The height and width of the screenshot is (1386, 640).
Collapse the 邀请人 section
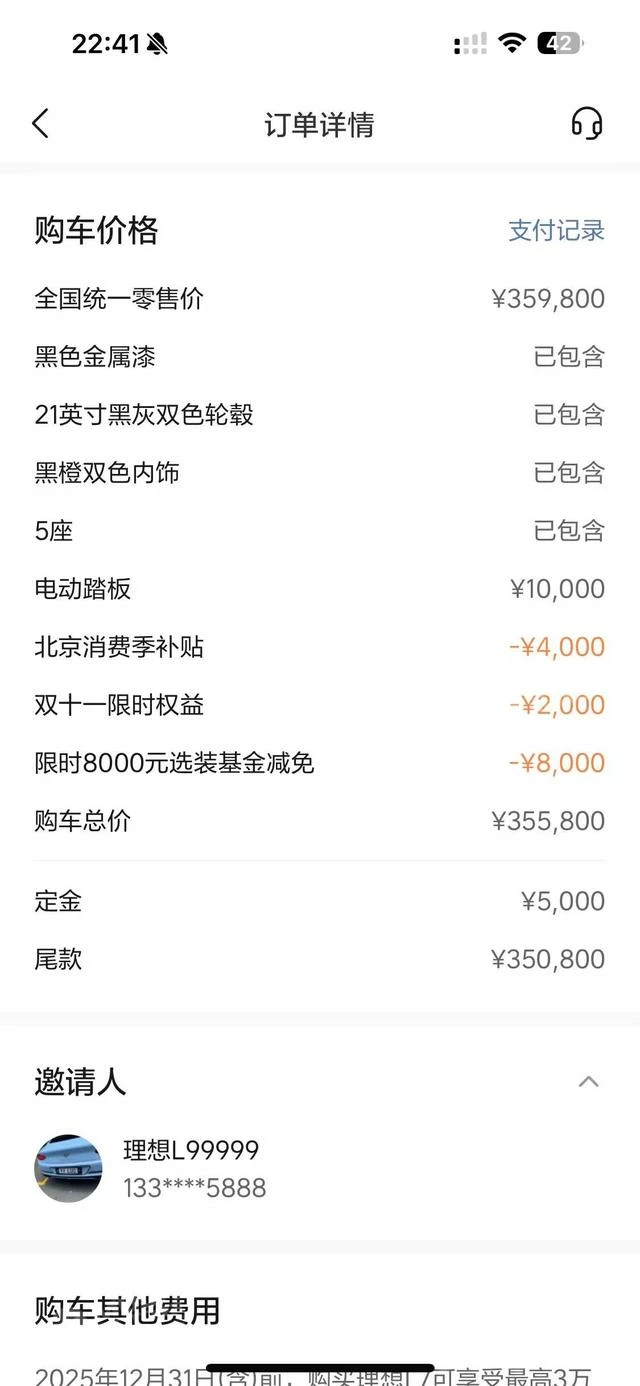click(x=589, y=1081)
